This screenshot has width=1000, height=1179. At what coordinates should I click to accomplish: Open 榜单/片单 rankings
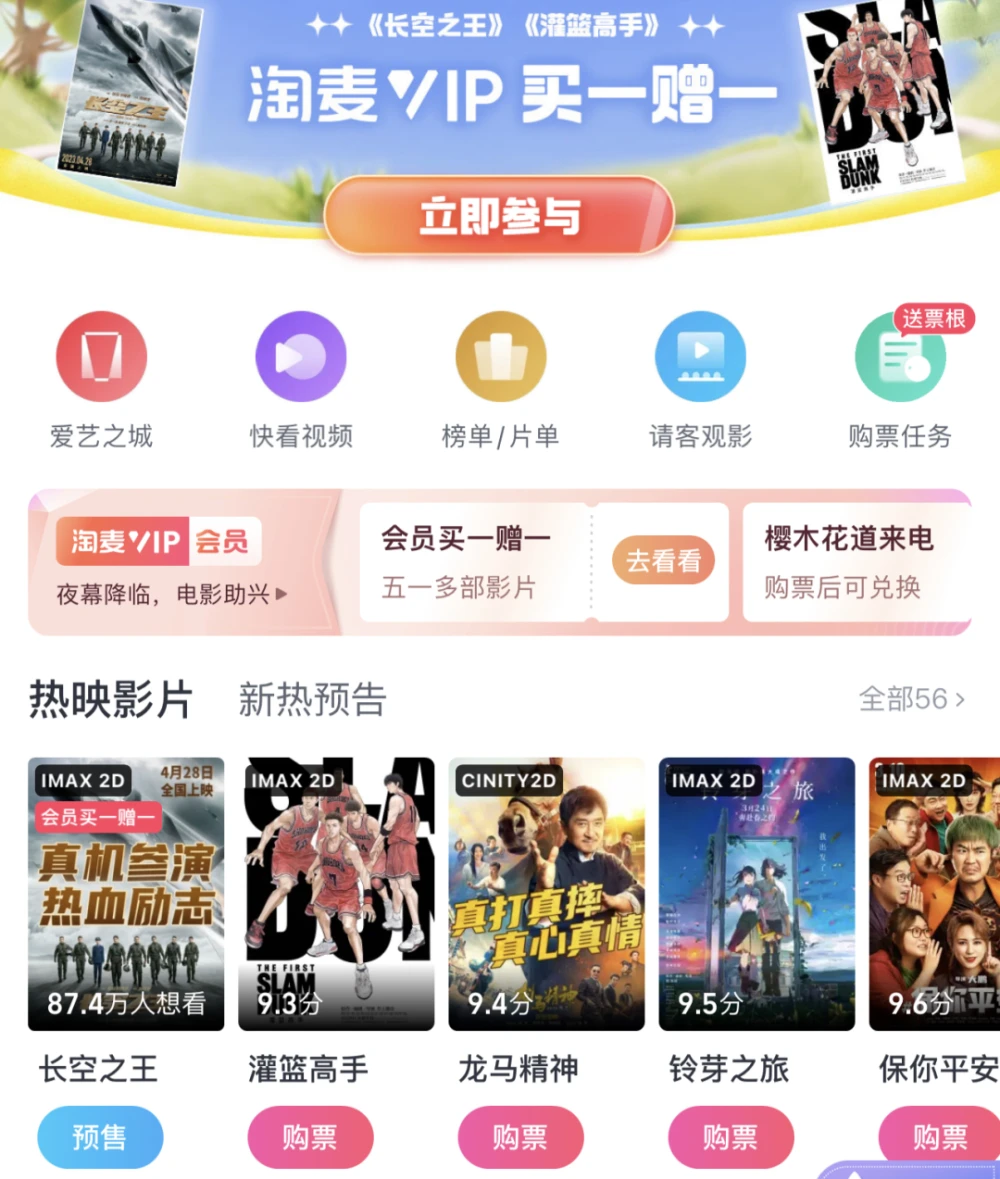[x=500, y=358]
